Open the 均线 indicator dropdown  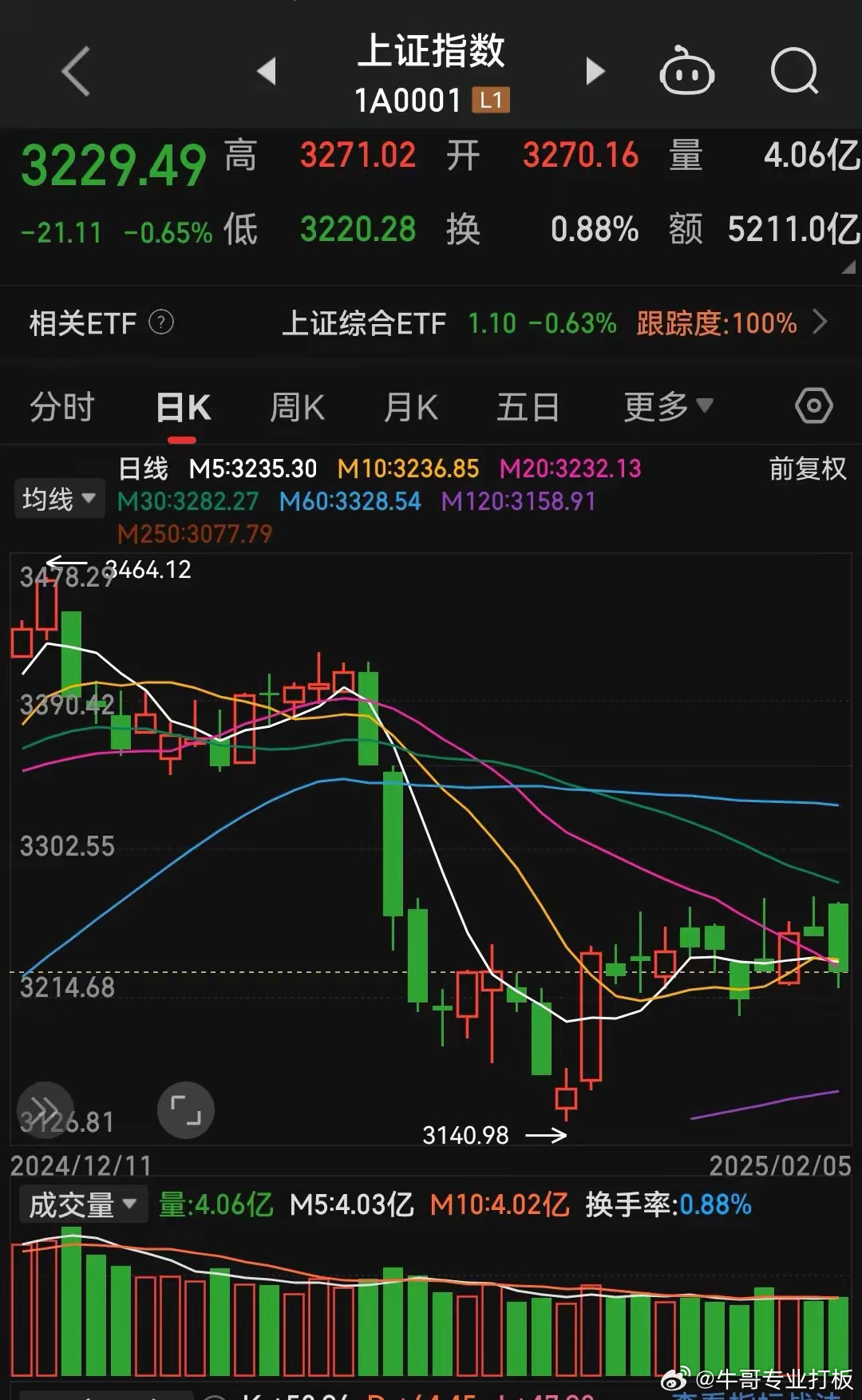click(59, 500)
